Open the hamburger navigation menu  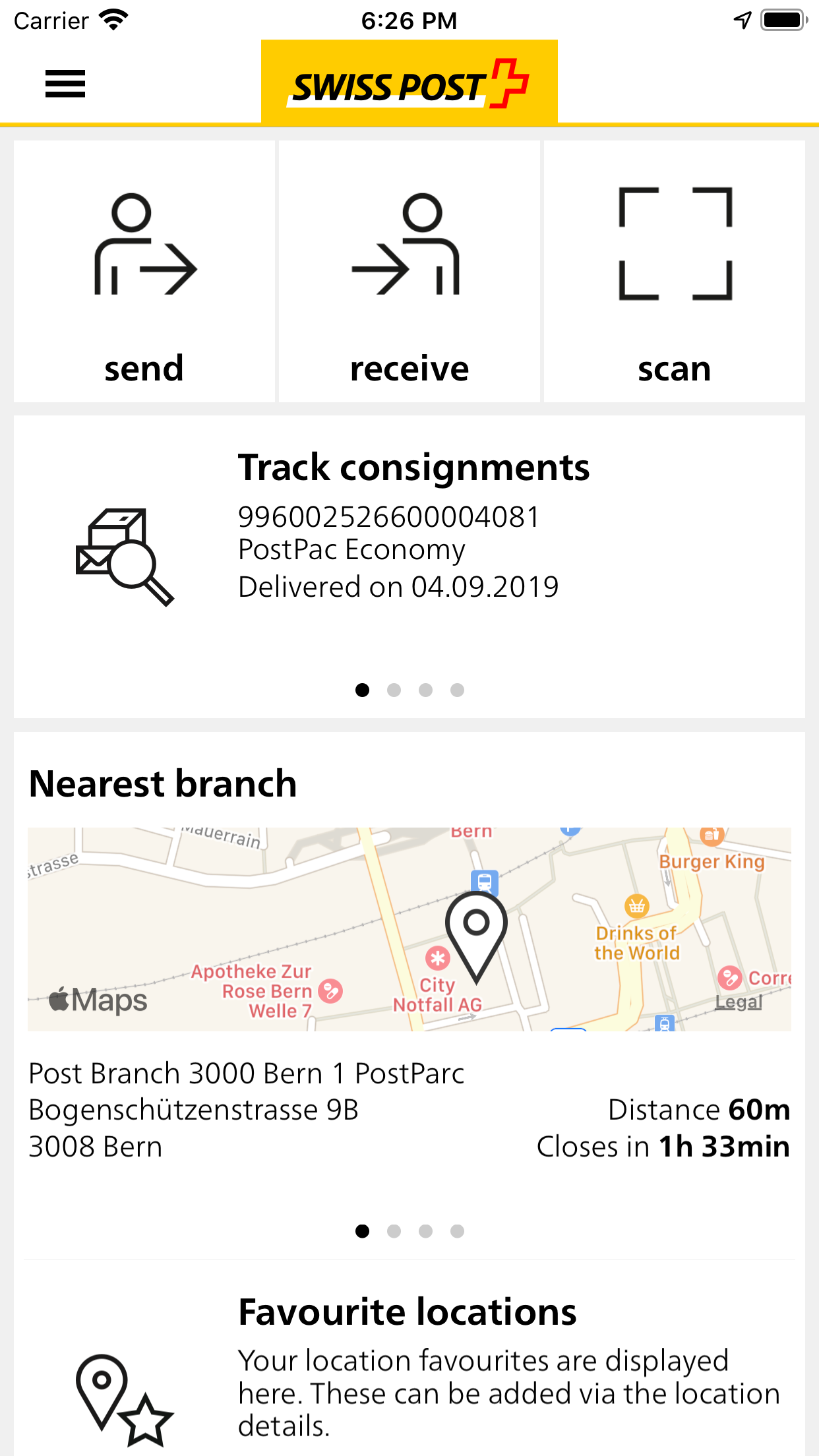click(65, 84)
